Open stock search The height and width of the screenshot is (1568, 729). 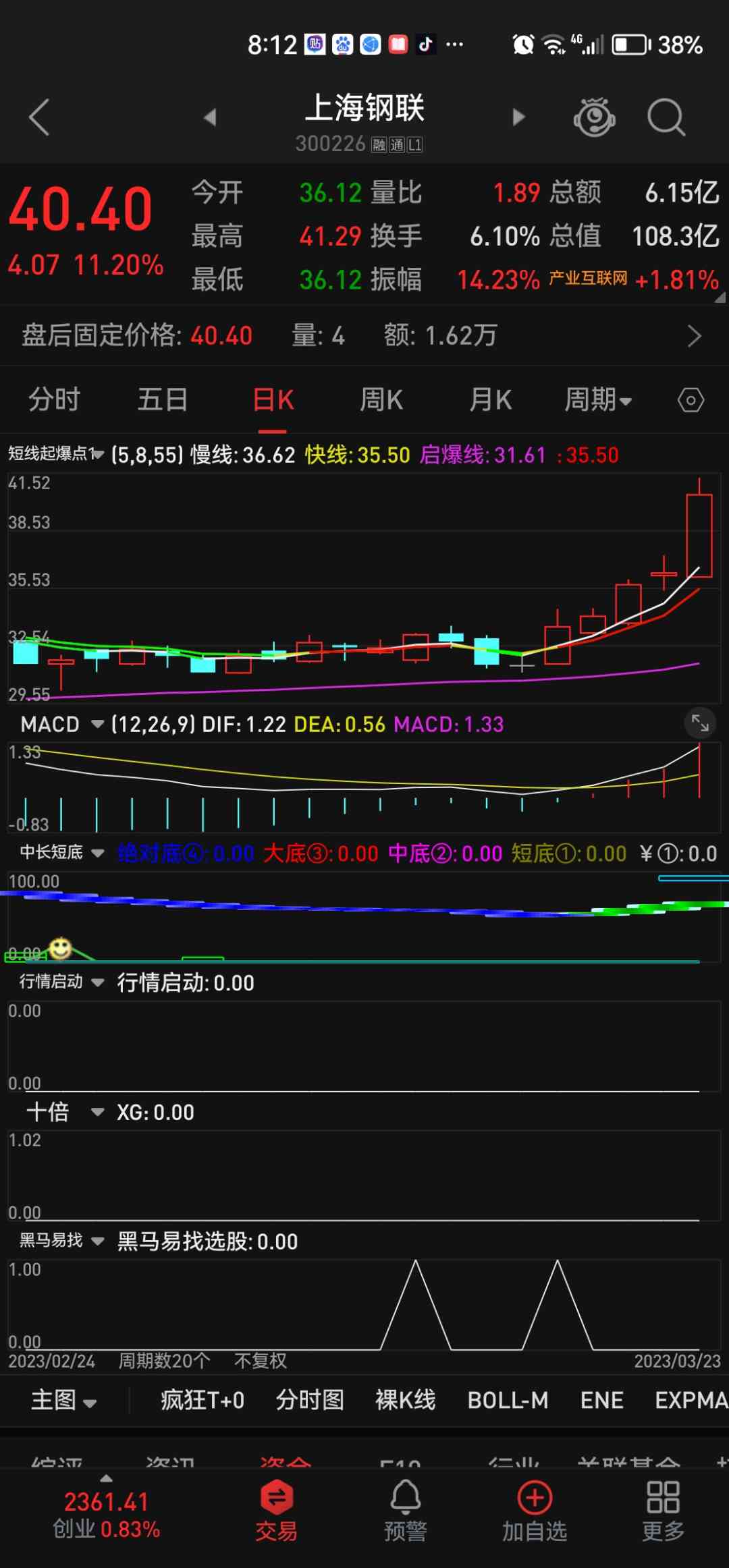coord(666,117)
